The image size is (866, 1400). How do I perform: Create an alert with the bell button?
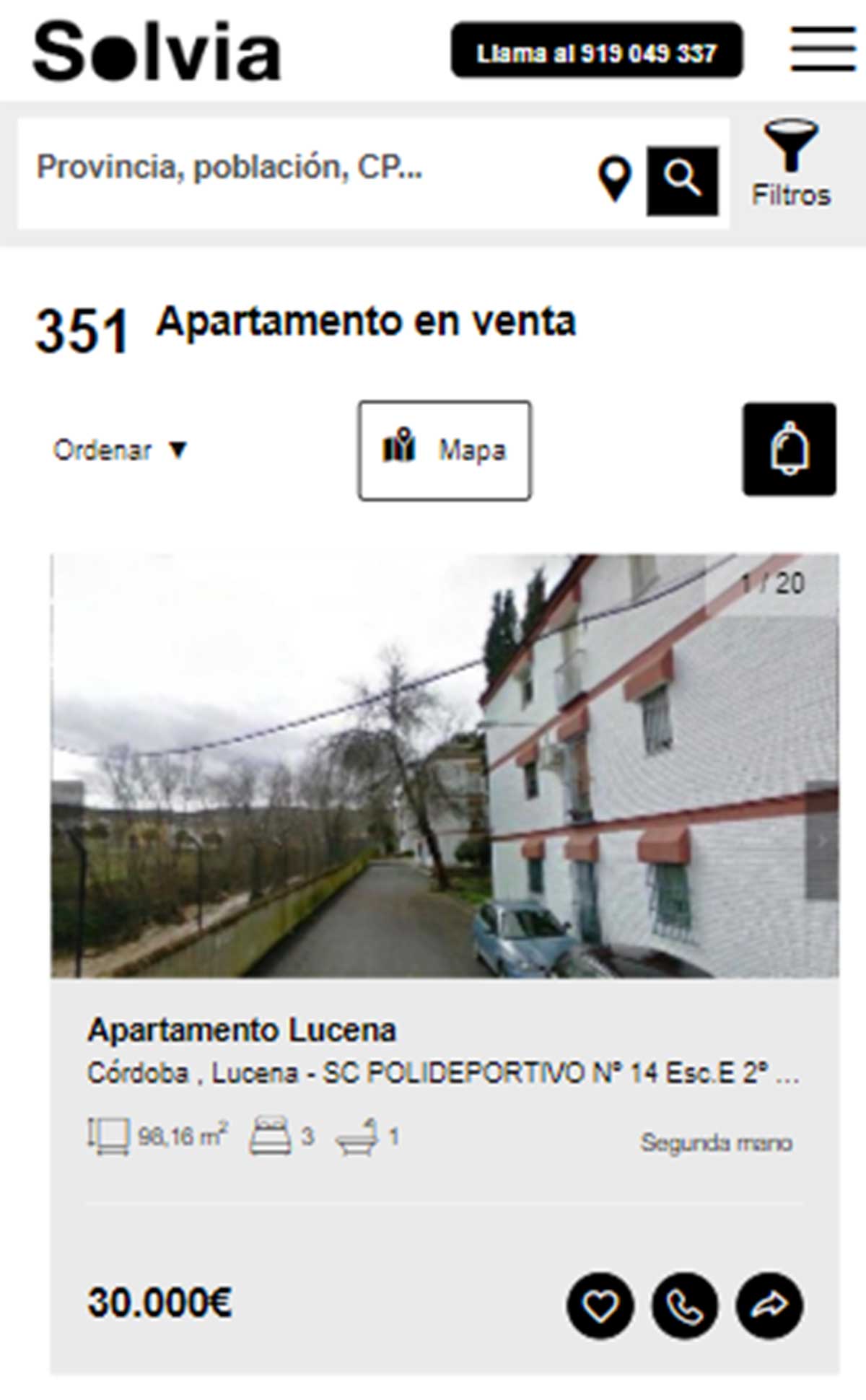pyautogui.click(x=789, y=449)
